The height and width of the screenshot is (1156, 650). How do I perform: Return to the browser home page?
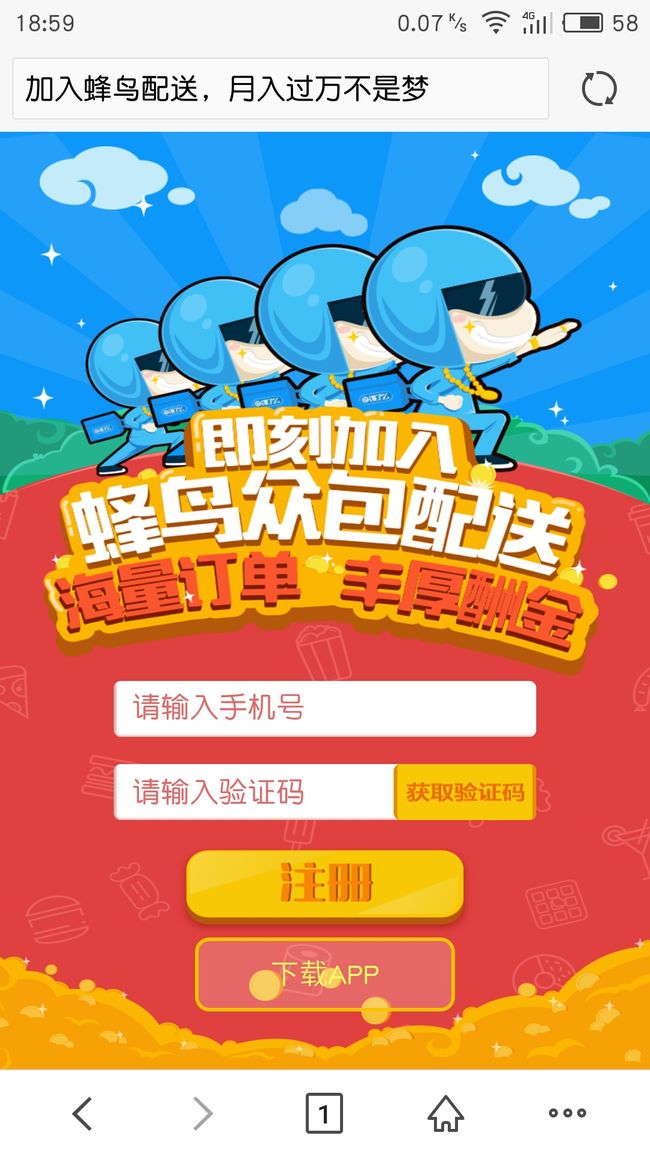[446, 1113]
